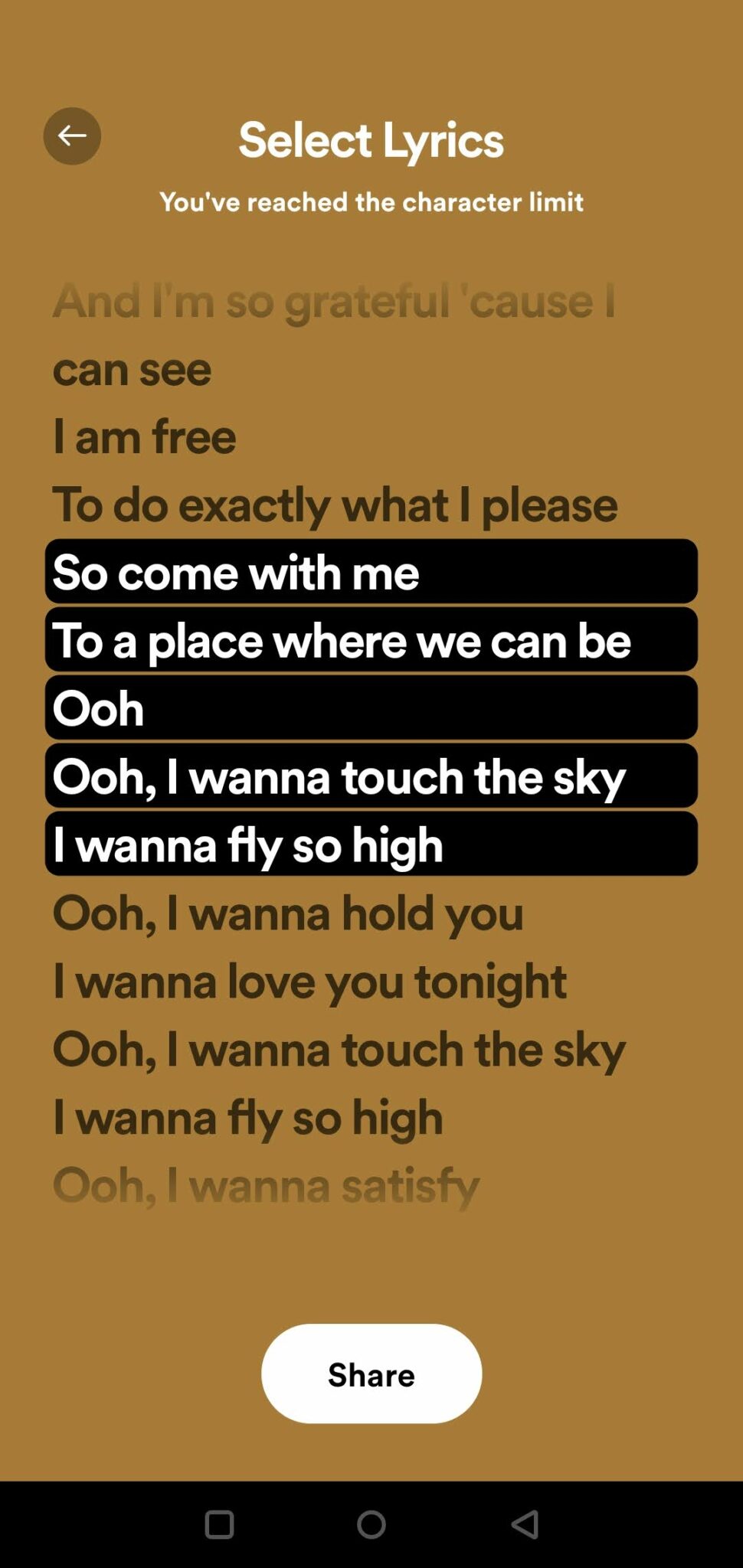Select the line 'I am free'
Viewport: 743px width, 1568px height.
click(145, 436)
